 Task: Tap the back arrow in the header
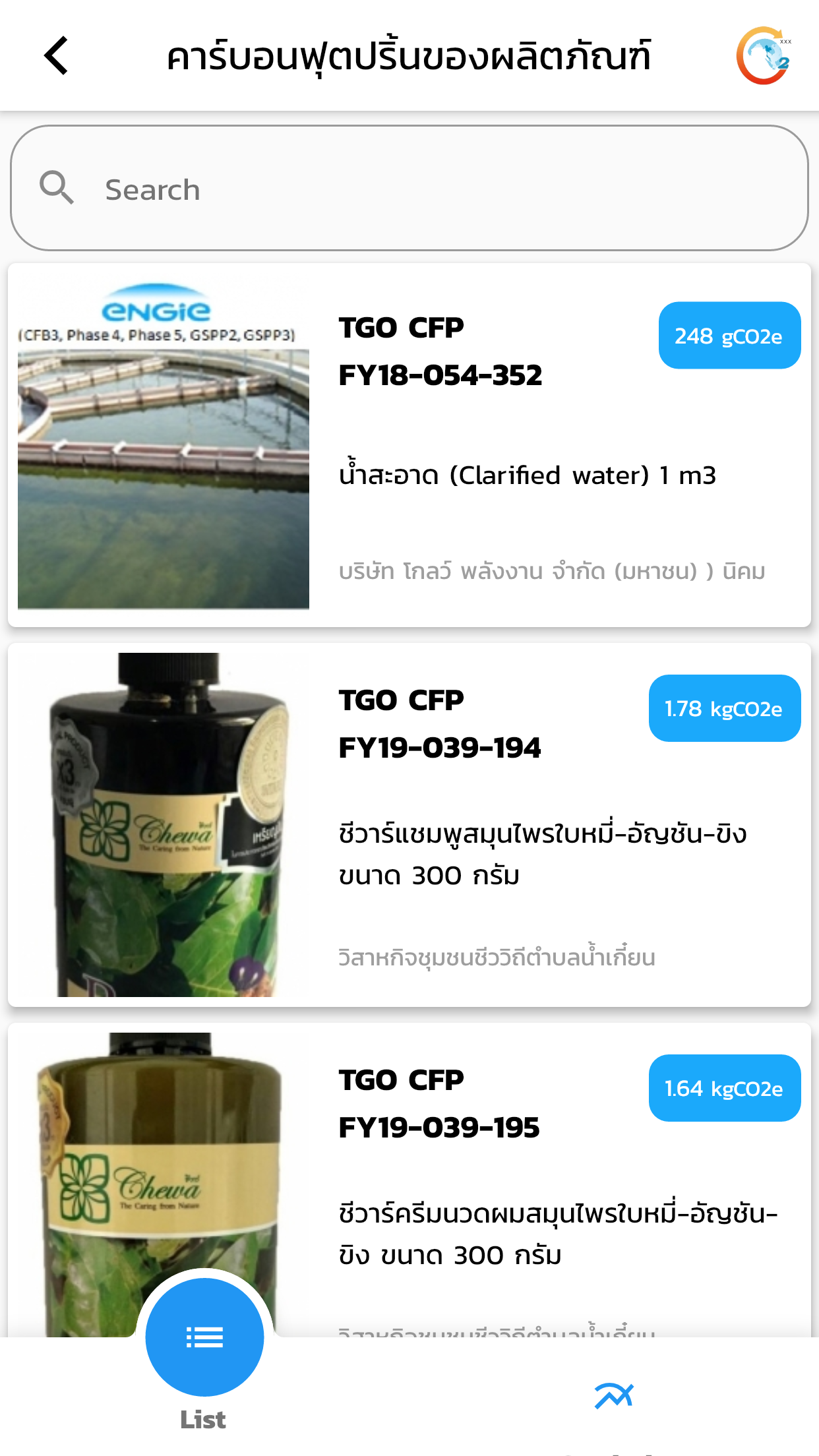pyautogui.click(x=56, y=56)
